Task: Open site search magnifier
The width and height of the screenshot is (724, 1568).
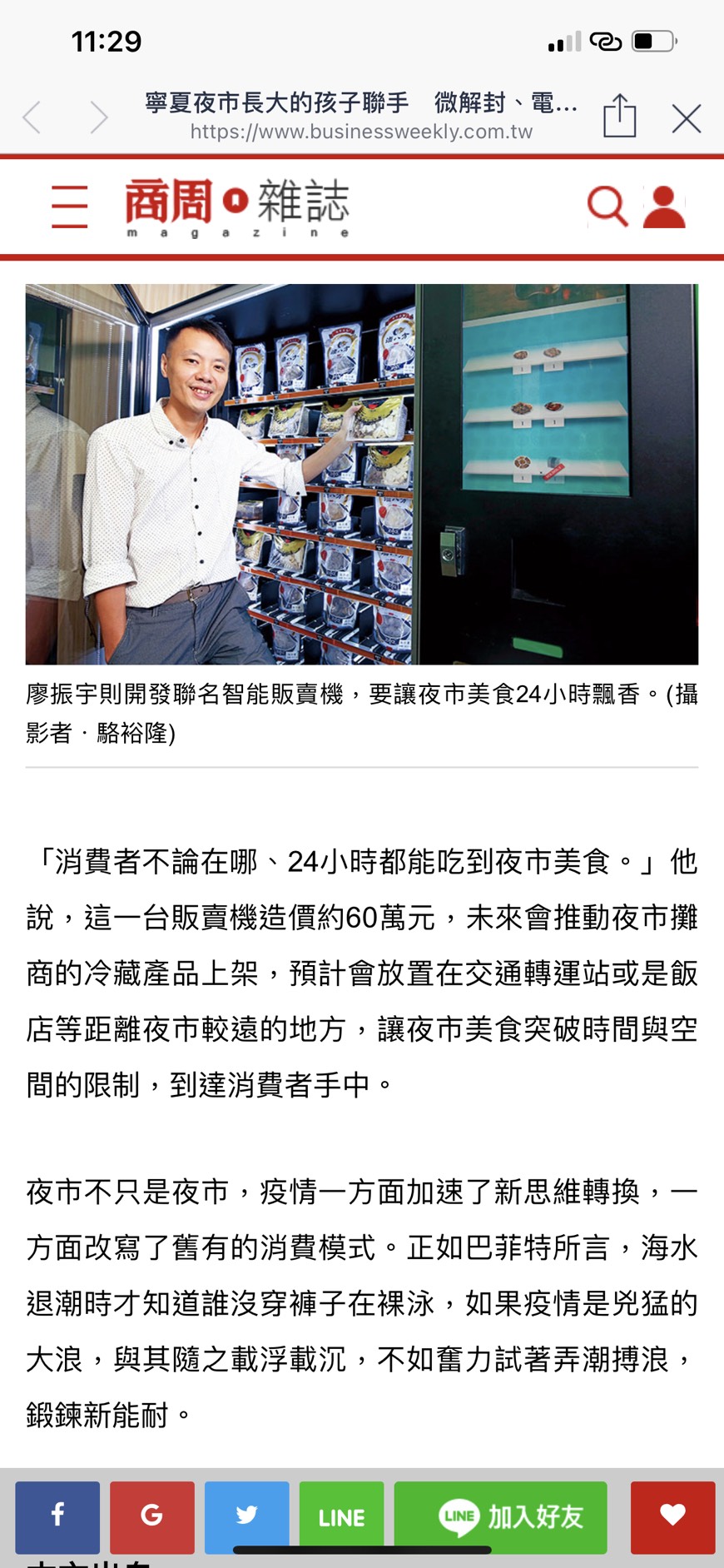Action: pyautogui.click(x=607, y=207)
